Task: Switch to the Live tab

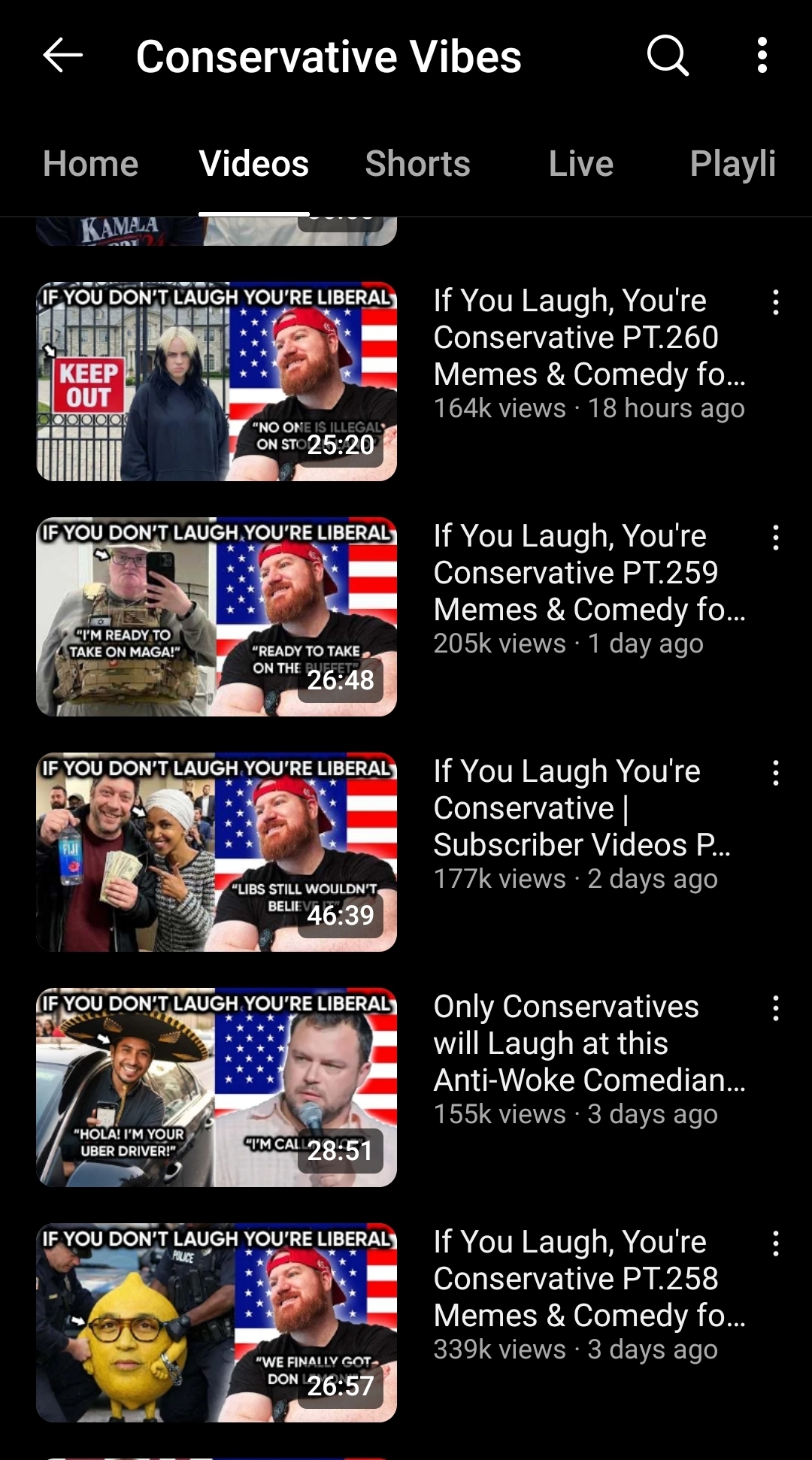Action: tap(580, 164)
